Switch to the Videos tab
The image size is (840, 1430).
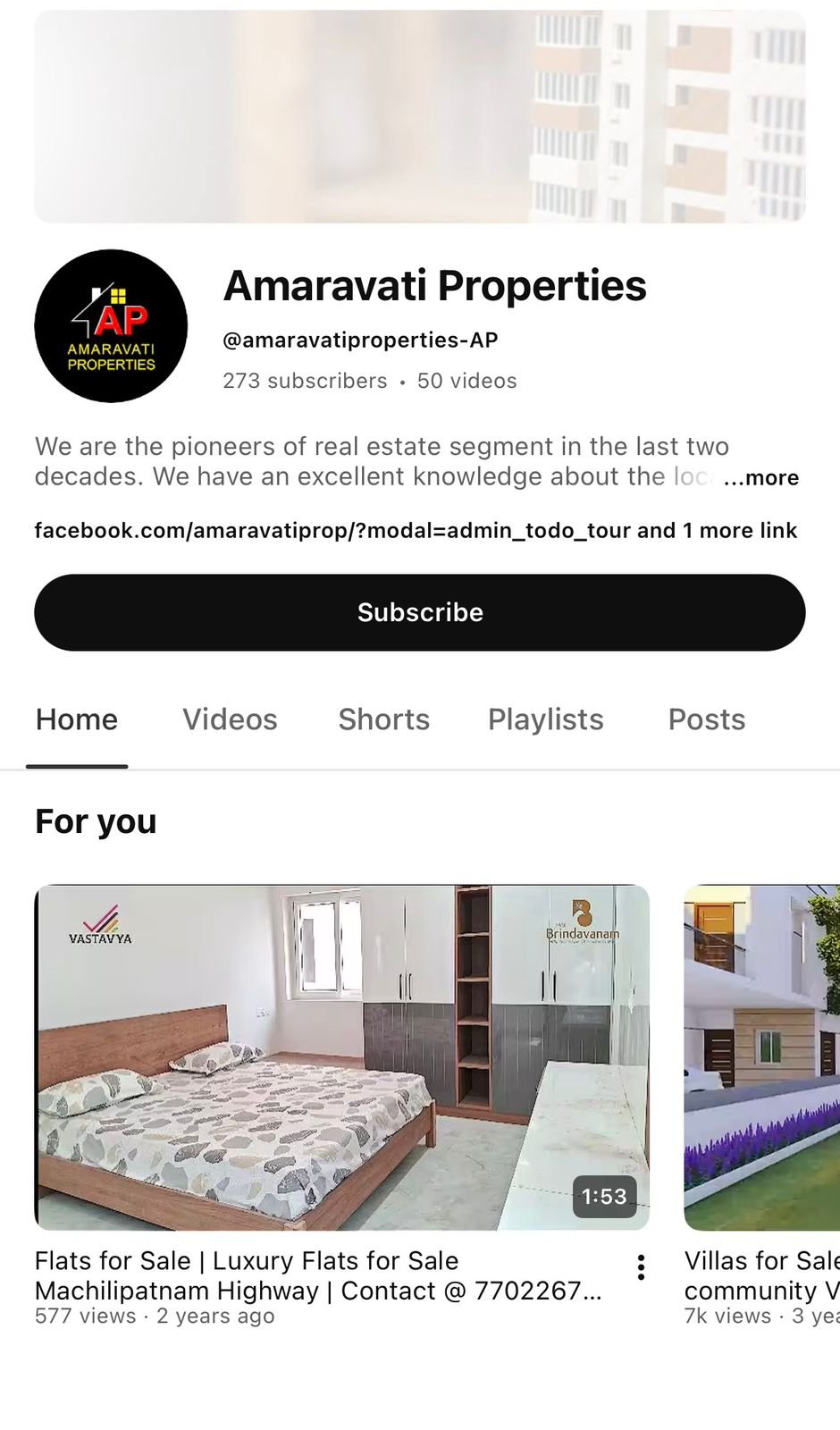point(230,719)
